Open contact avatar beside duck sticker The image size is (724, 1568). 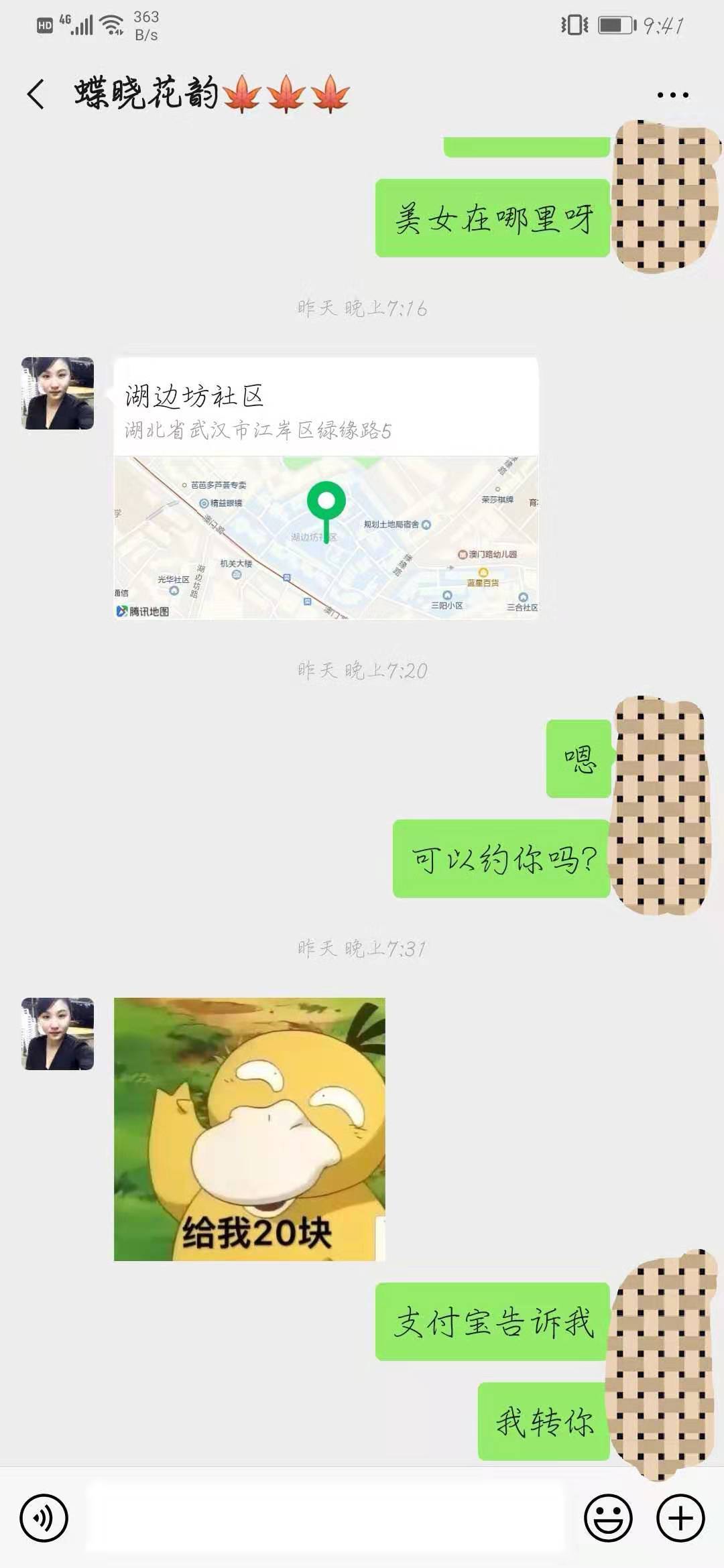[x=58, y=1034]
